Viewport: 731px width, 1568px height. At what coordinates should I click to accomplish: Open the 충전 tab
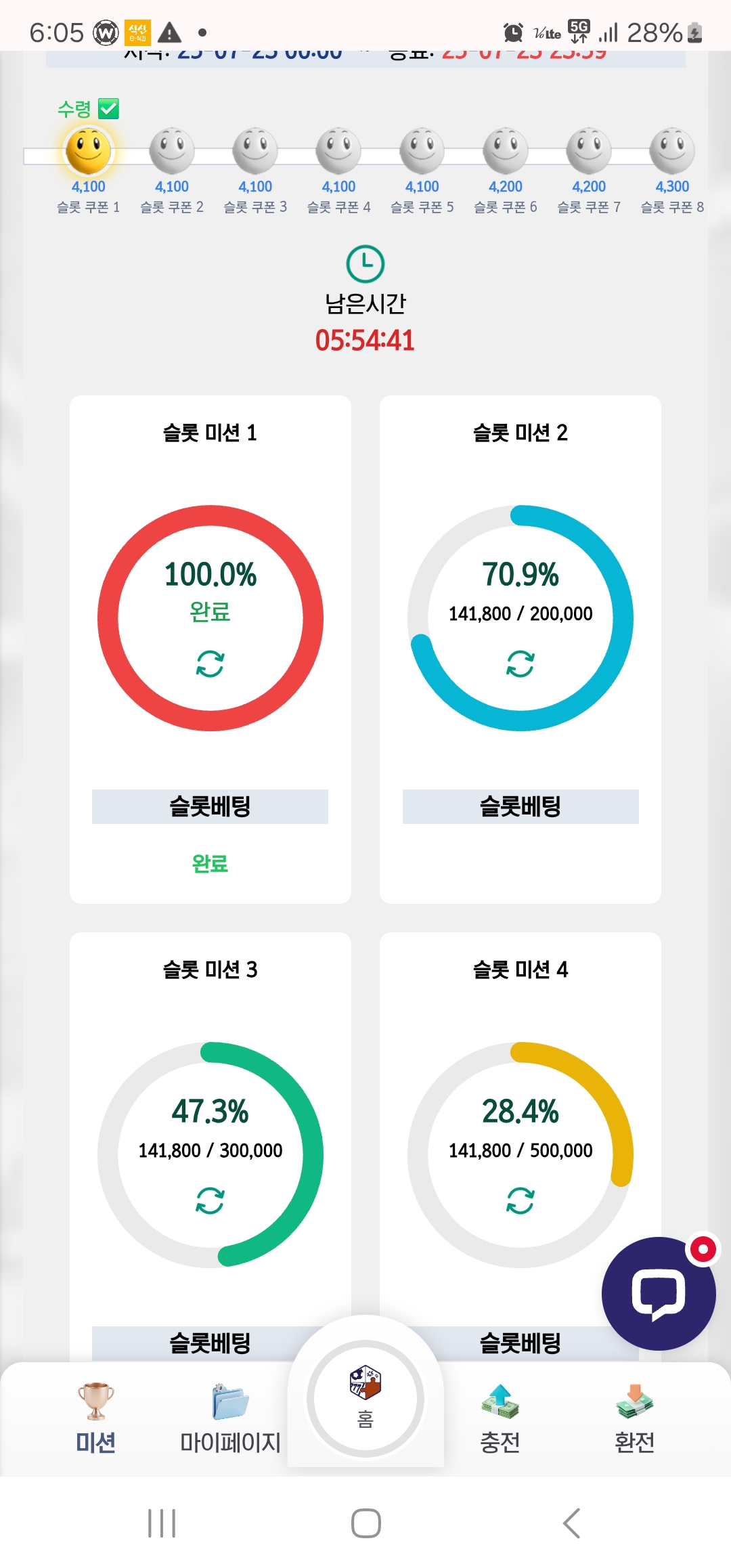[500, 1418]
